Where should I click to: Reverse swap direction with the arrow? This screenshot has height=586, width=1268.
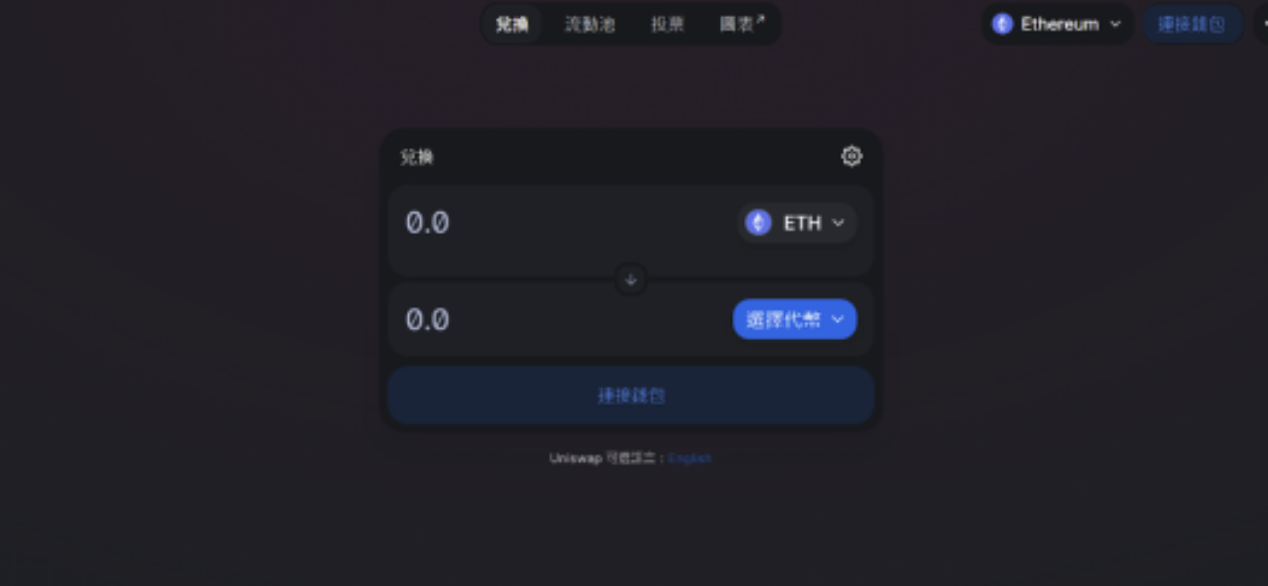click(x=630, y=280)
